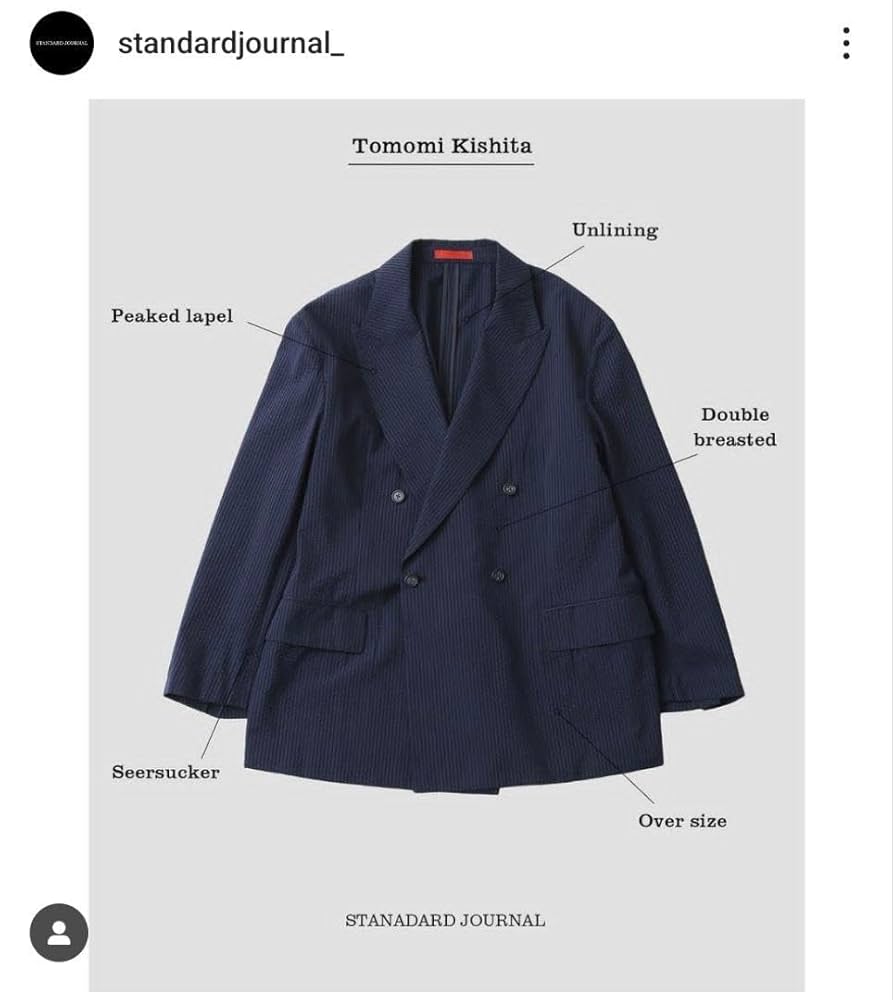Viewport: 894px width, 1000px height.
Task: Open the post's three-dot overflow menu
Action: 846,43
